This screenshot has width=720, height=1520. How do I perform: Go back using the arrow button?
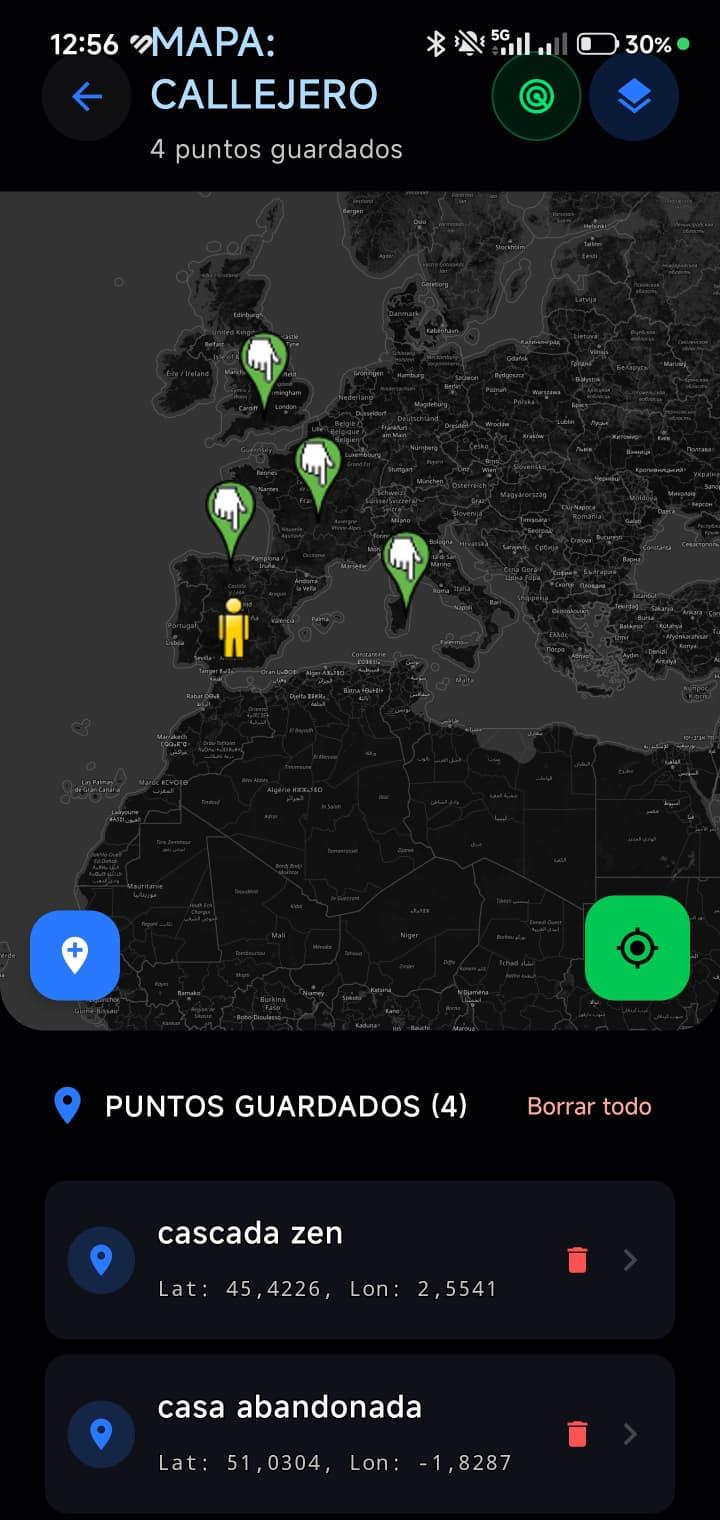pos(87,97)
